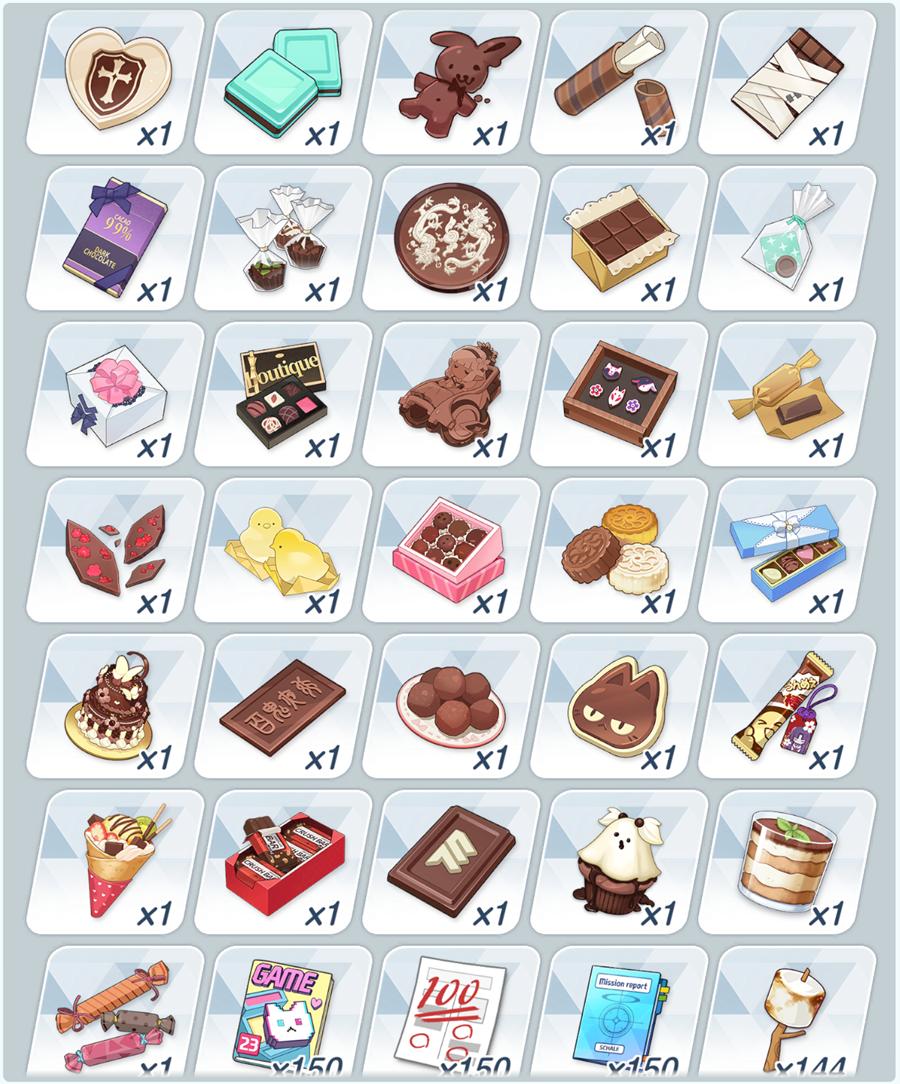Select the ice cream crepe cone

116,862
